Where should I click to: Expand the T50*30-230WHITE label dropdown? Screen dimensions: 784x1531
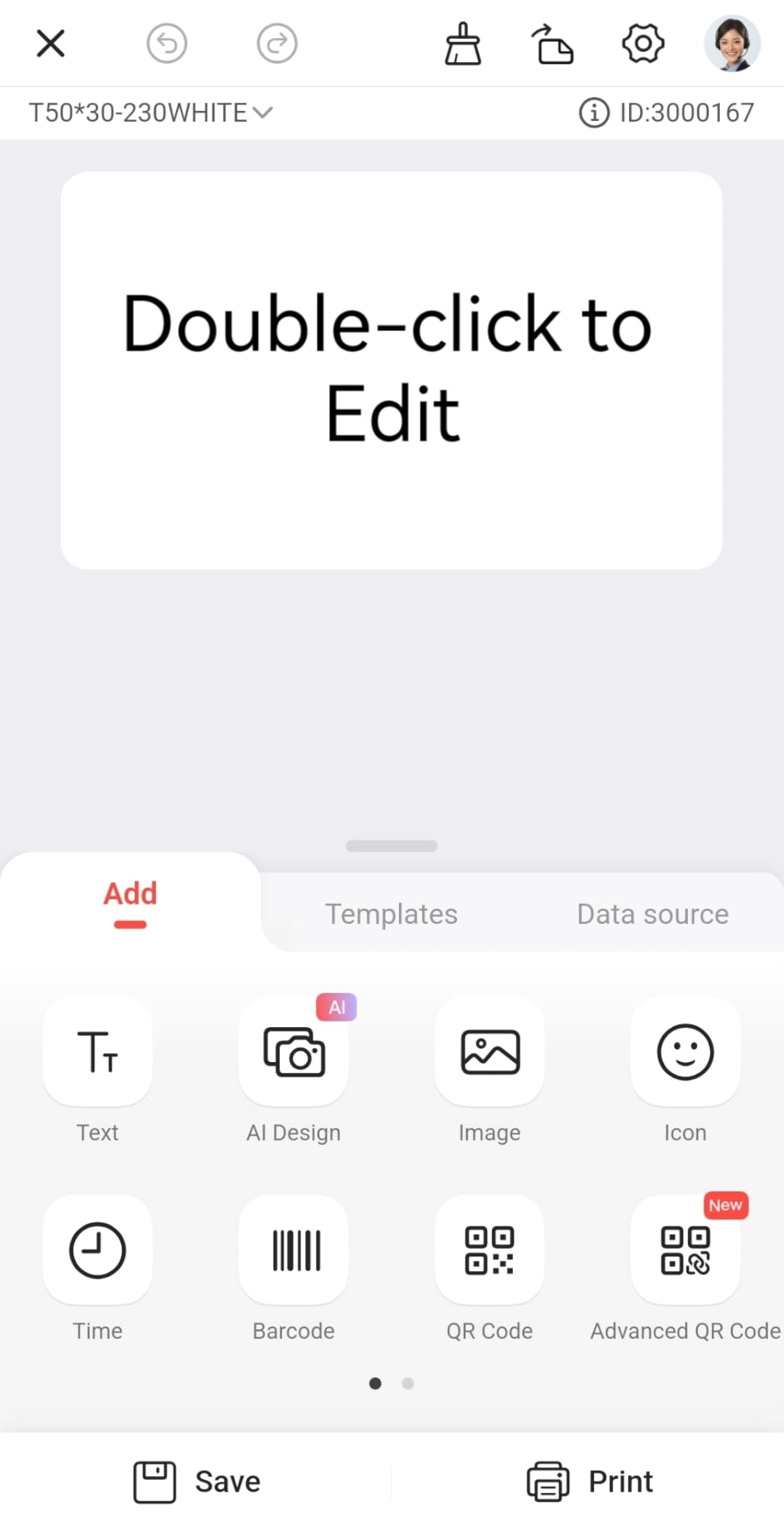(151, 113)
